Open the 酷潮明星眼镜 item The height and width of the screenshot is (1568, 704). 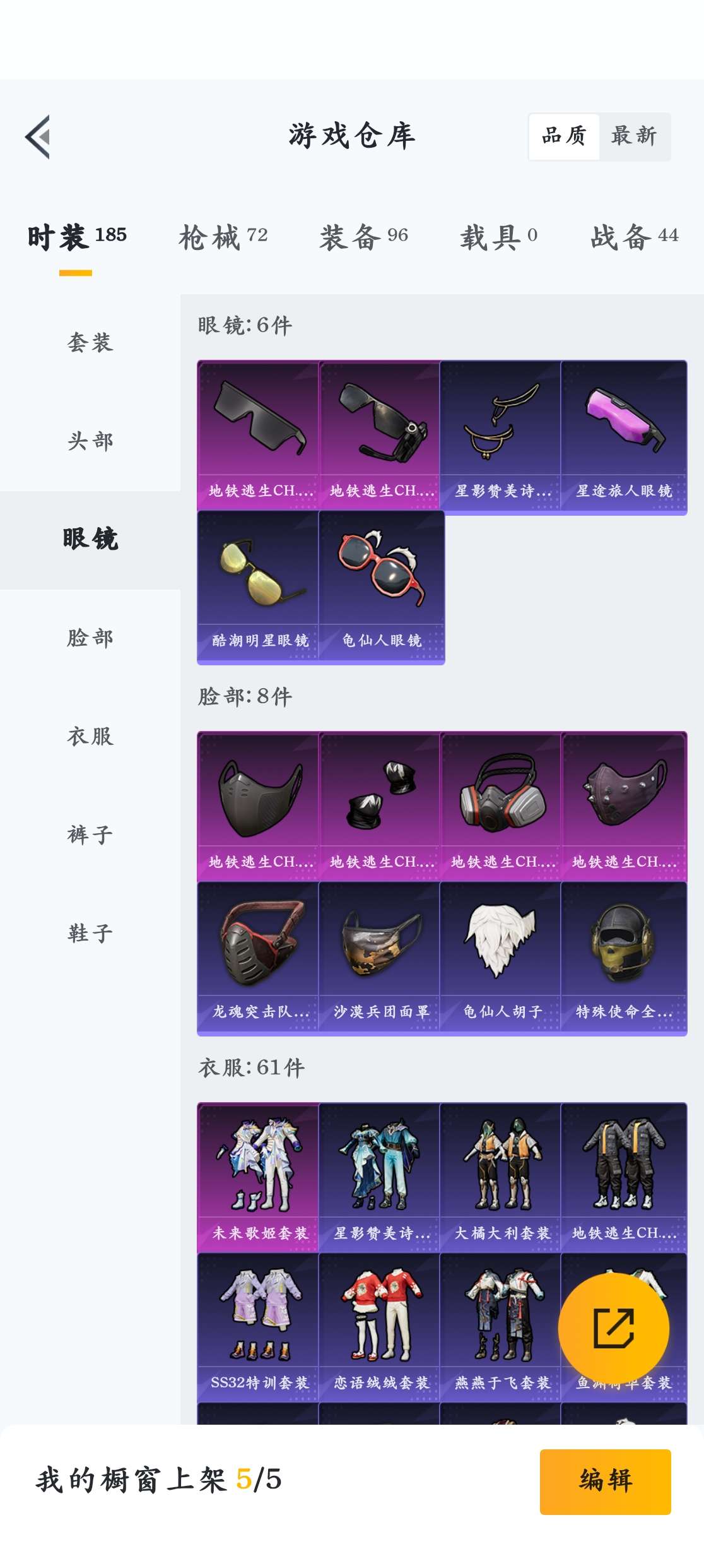[x=259, y=586]
